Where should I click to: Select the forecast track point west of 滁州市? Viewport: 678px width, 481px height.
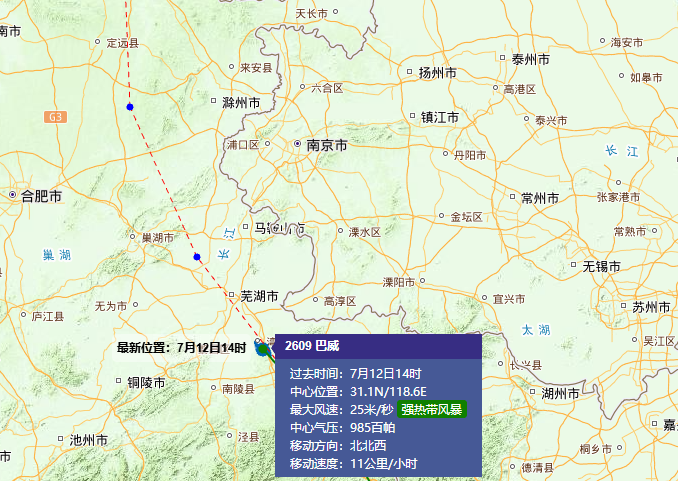(x=130, y=107)
